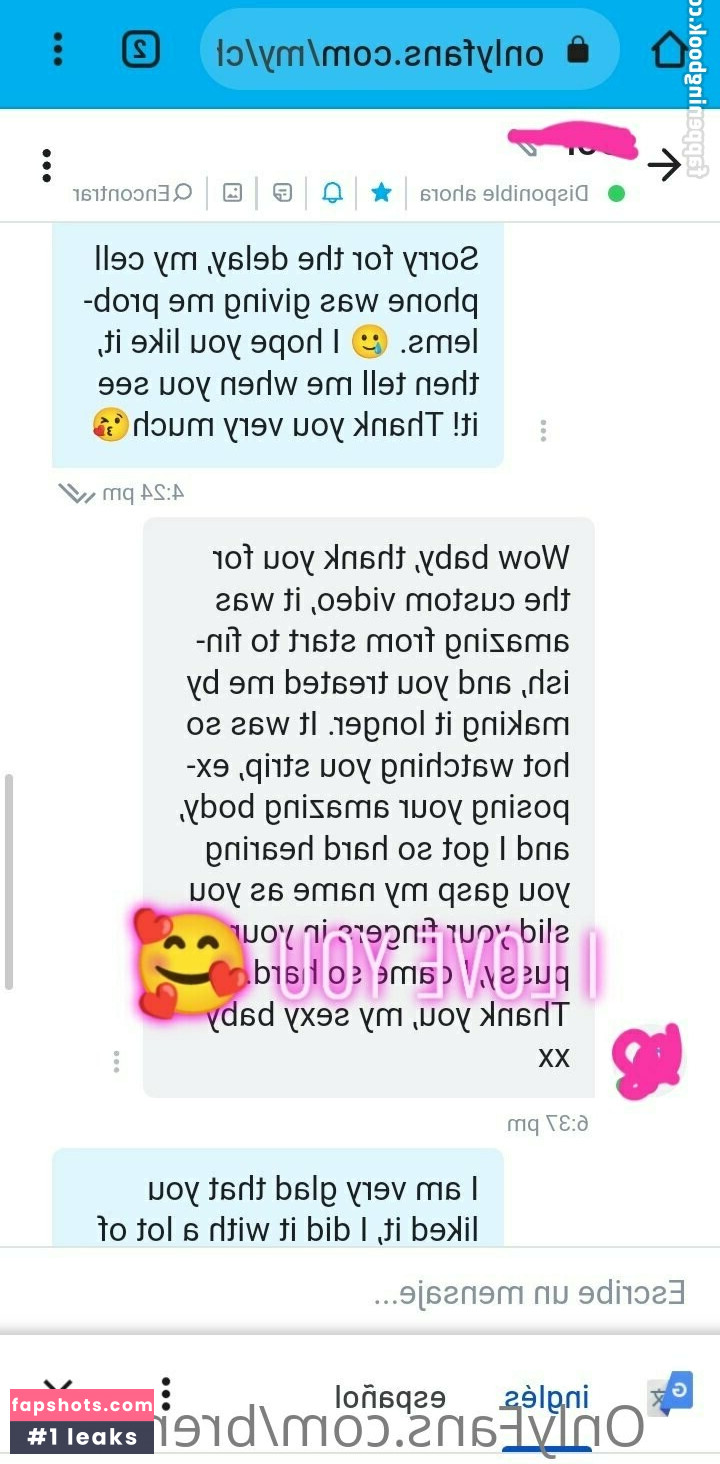Open the chat header options menu

(46, 166)
